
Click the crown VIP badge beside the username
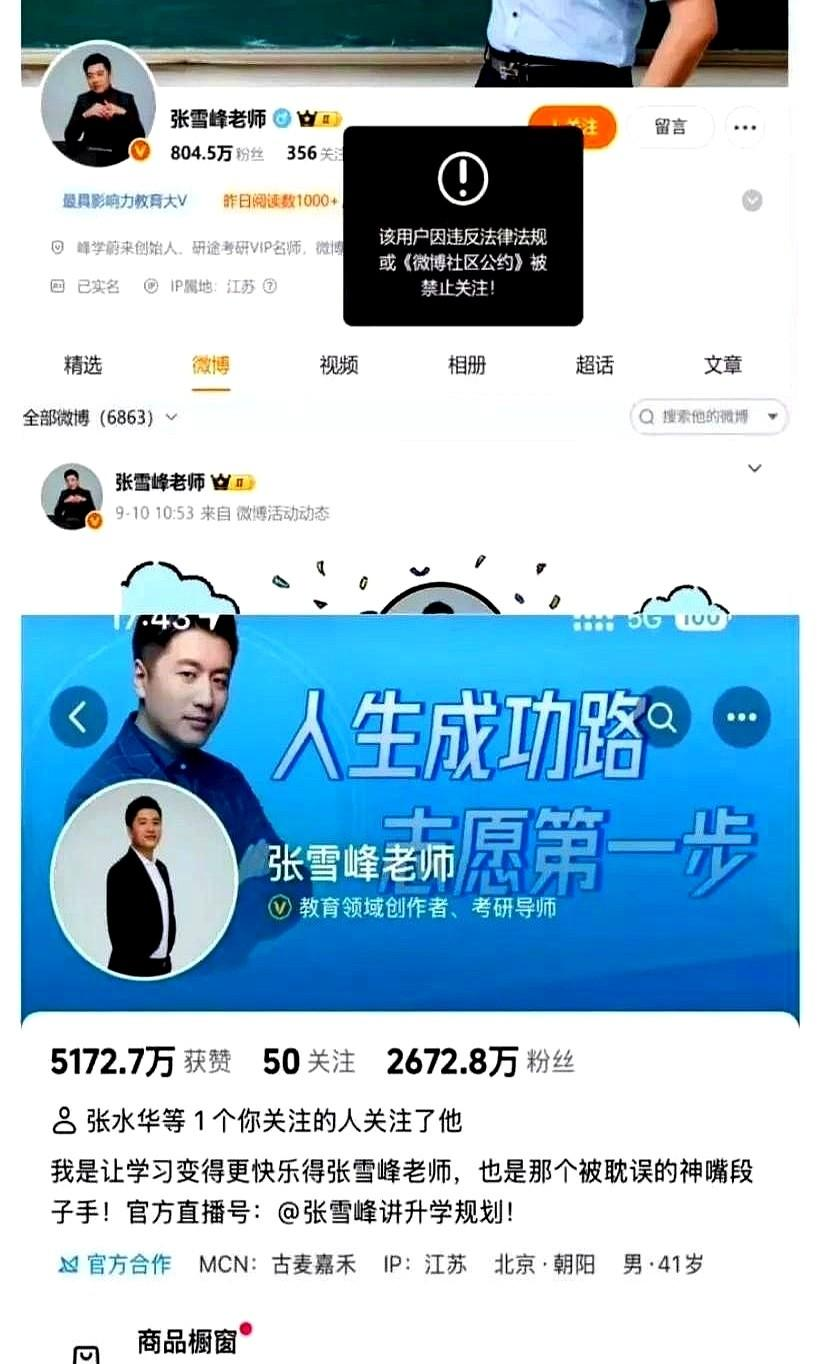[307, 119]
